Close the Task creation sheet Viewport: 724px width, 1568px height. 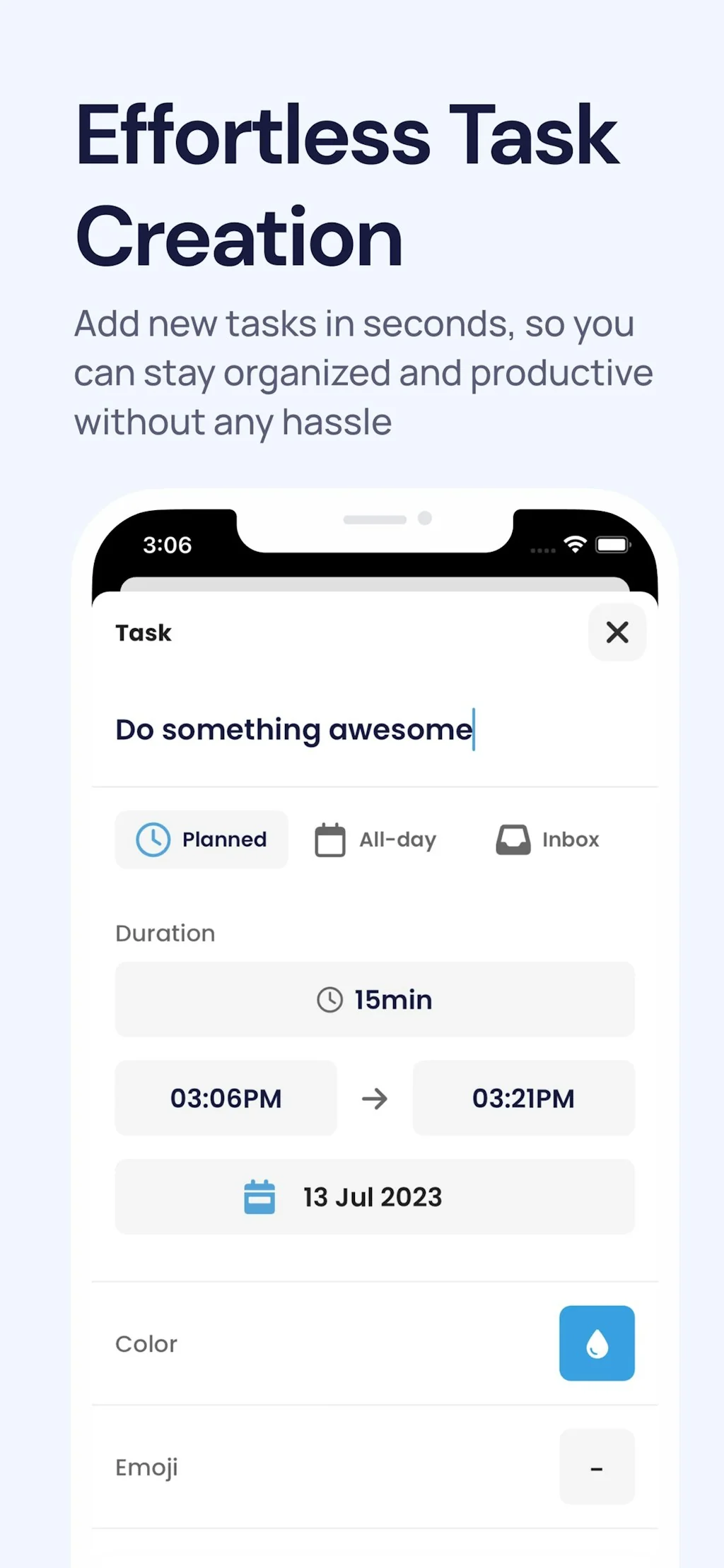click(x=617, y=632)
